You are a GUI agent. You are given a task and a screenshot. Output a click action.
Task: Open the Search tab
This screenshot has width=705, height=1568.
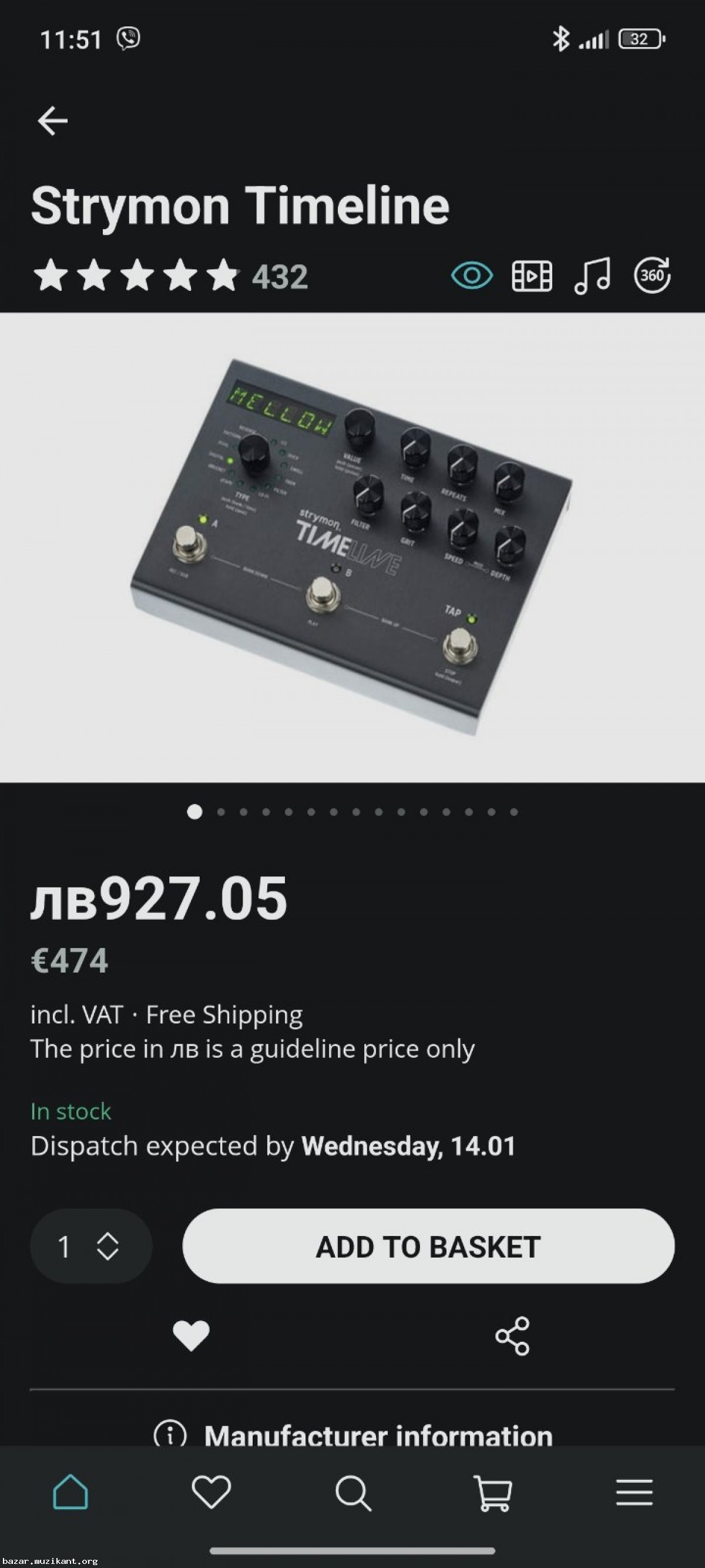(353, 1492)
